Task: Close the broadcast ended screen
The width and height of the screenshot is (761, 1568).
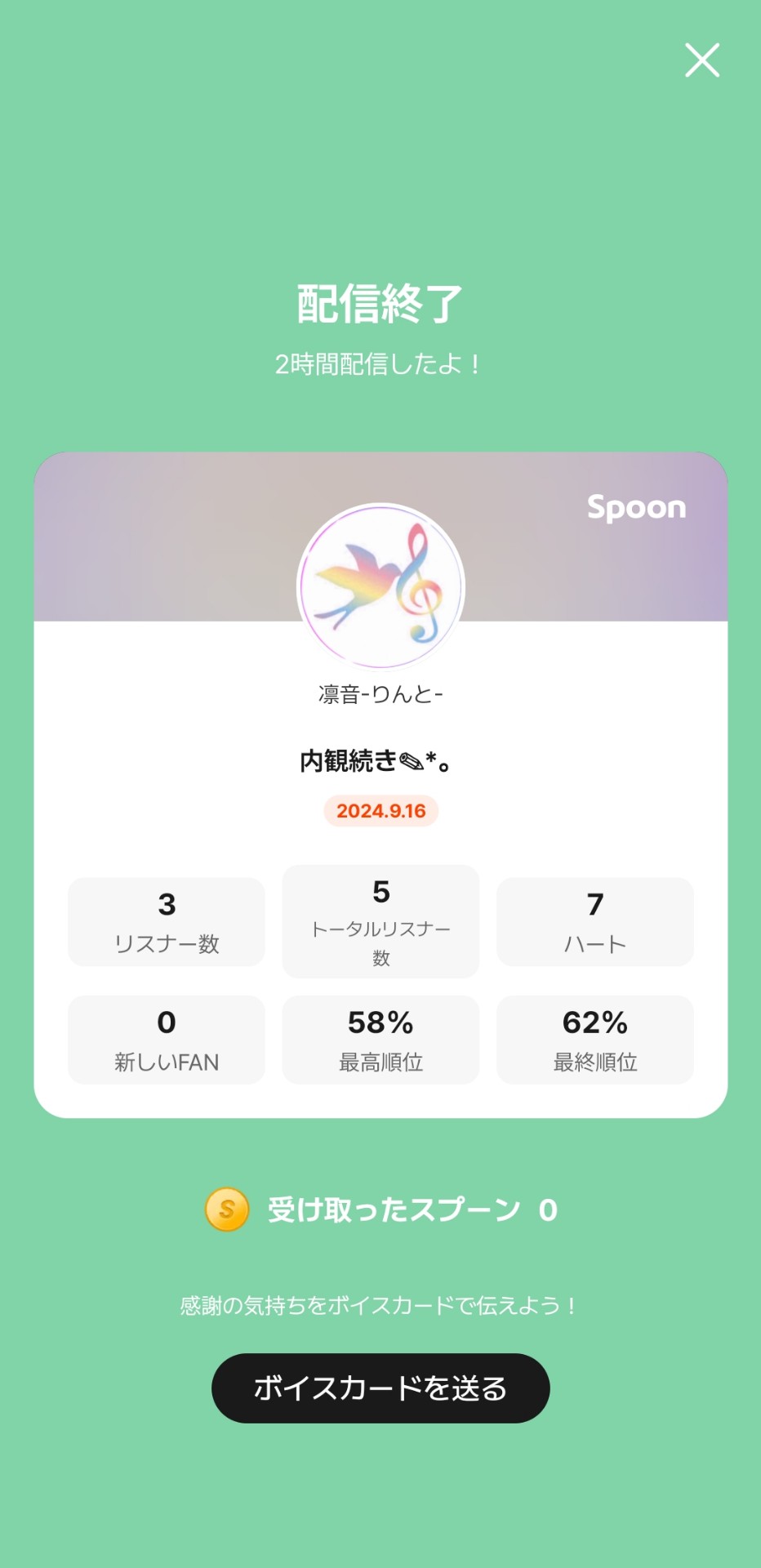Action: [x=702, y=60]
